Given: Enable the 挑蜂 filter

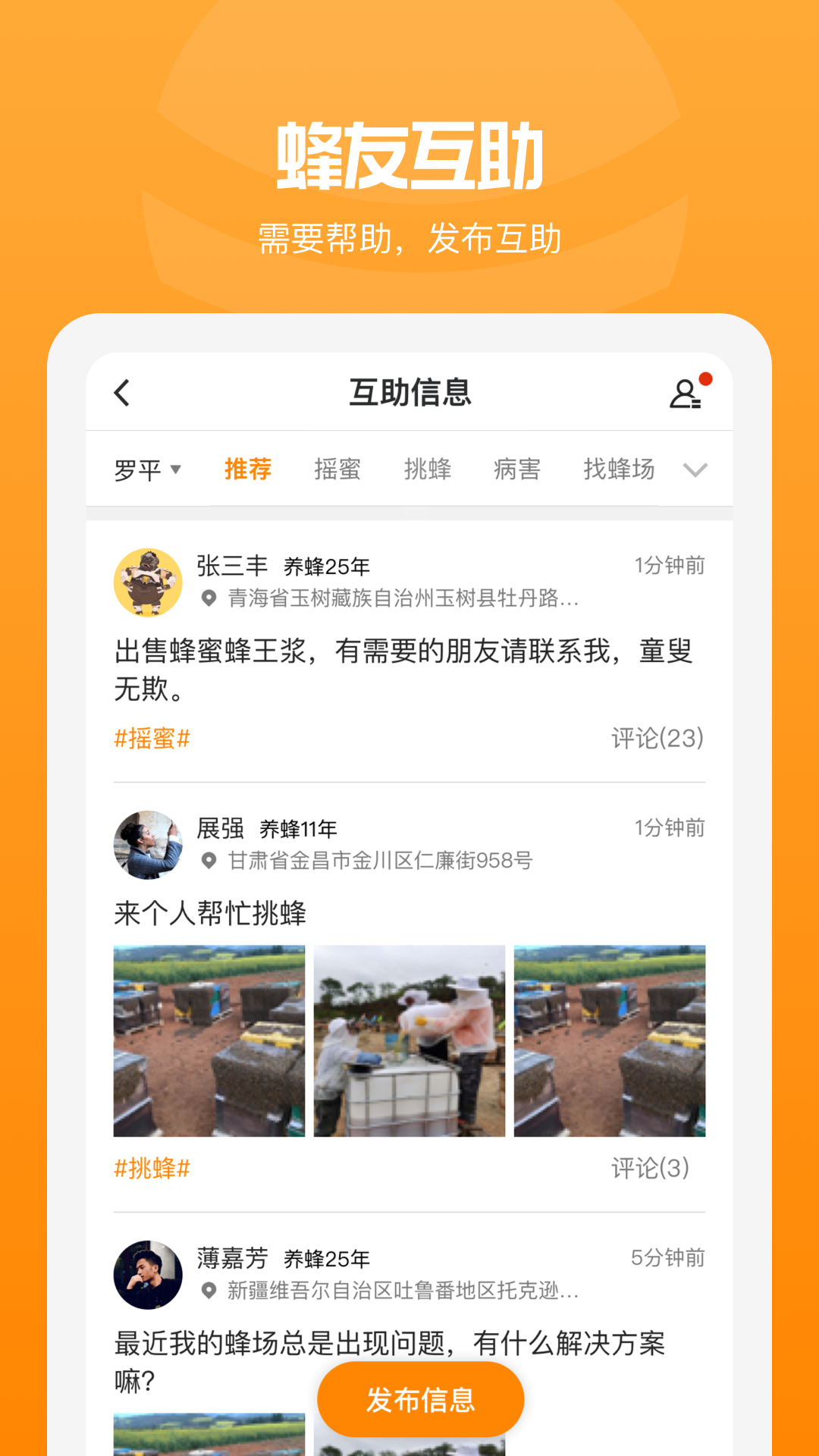Looking at the screenshot, I should click(x=428, y=469).
